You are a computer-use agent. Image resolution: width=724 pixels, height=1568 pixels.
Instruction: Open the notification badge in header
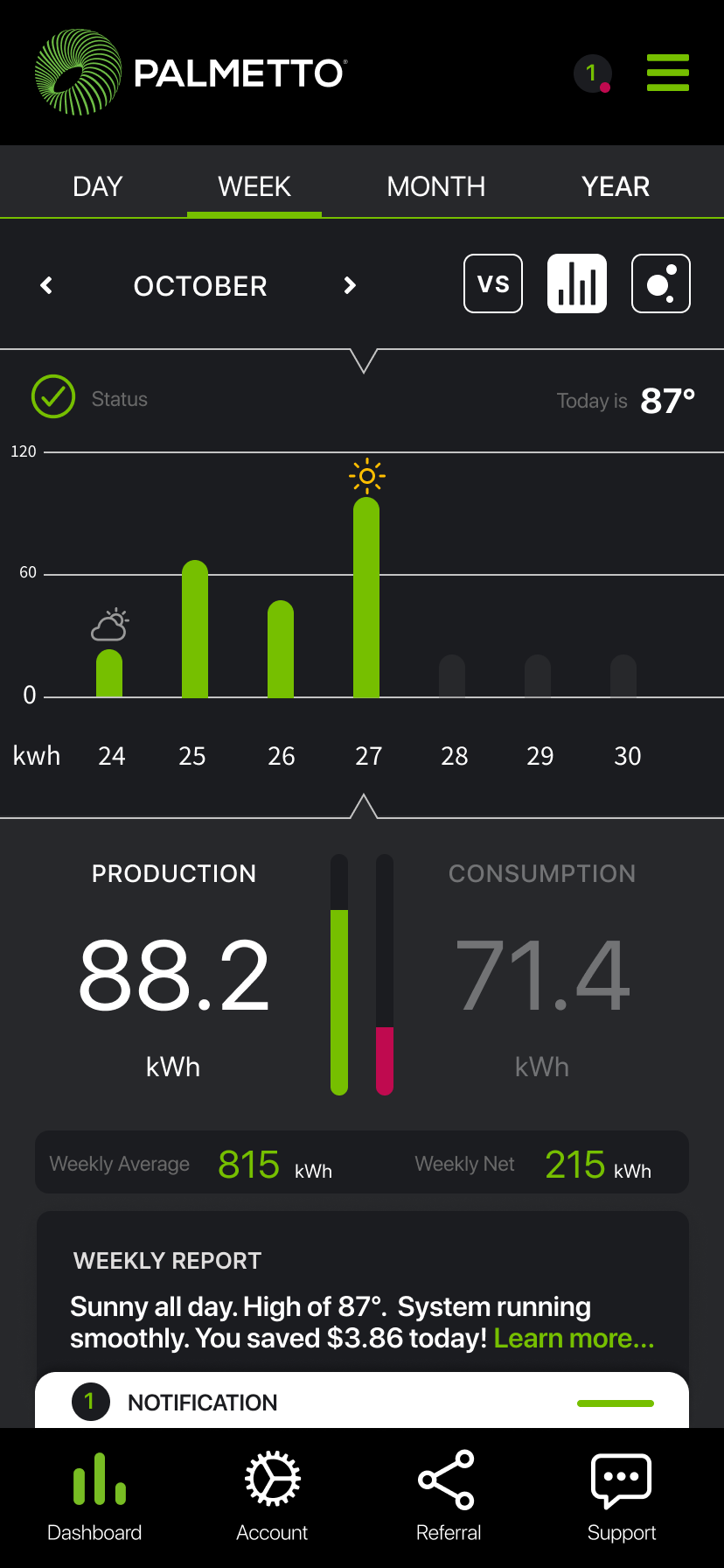(x=592, y=73)
